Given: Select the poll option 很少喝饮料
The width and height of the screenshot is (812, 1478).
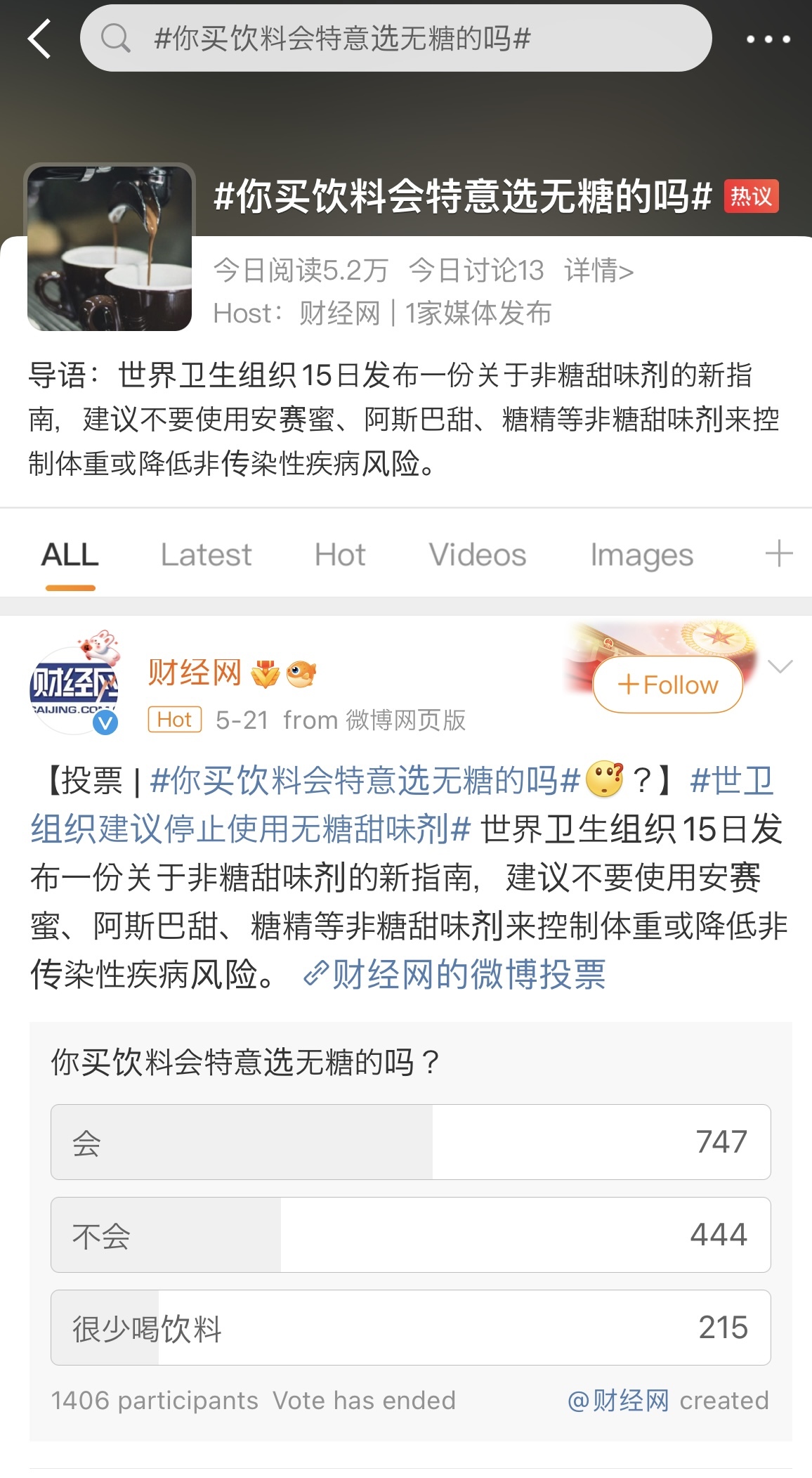Looking at the screenshot, I should tap(410, 1328).
